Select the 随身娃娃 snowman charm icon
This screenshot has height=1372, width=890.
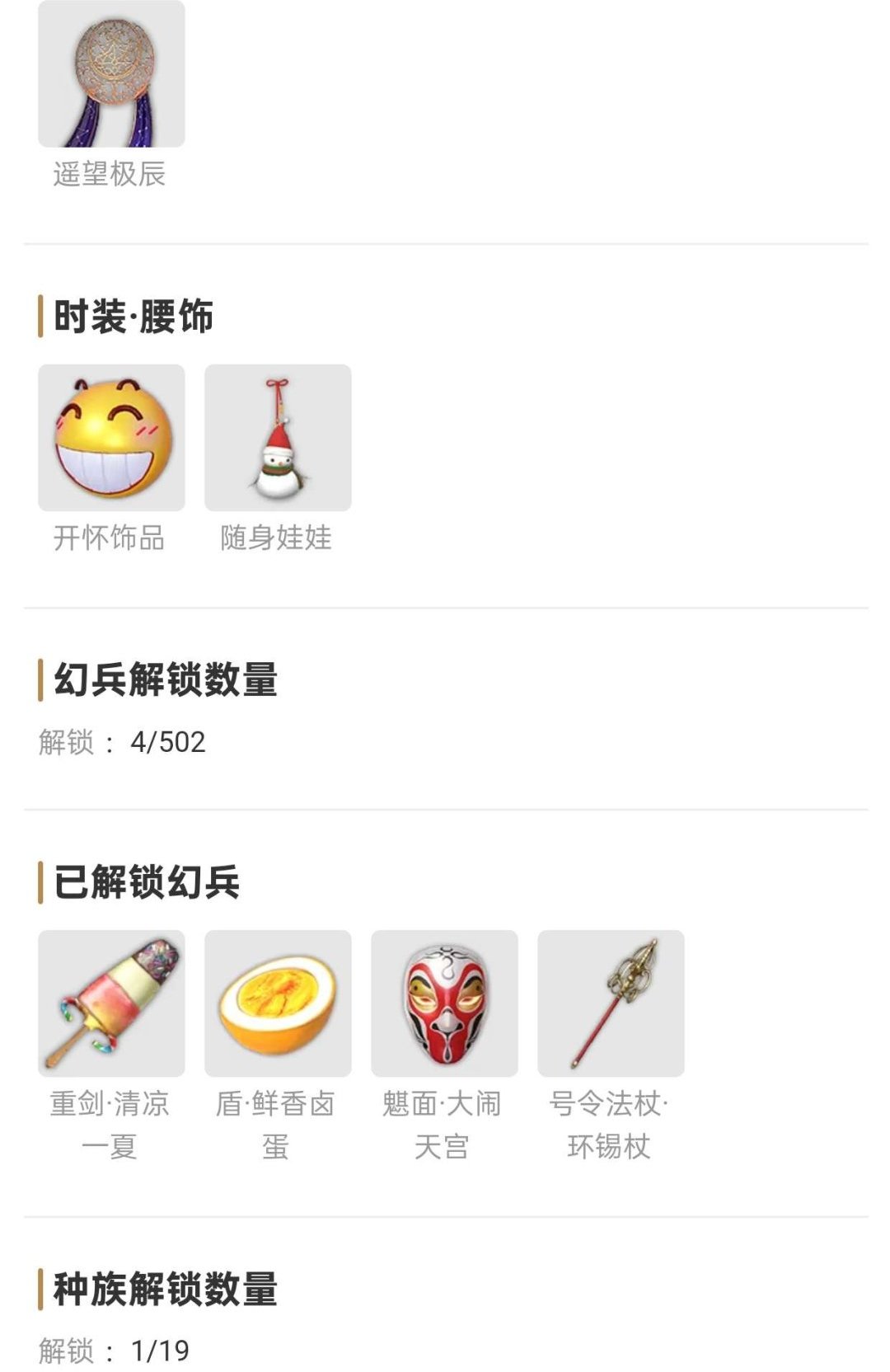(277, 439)
